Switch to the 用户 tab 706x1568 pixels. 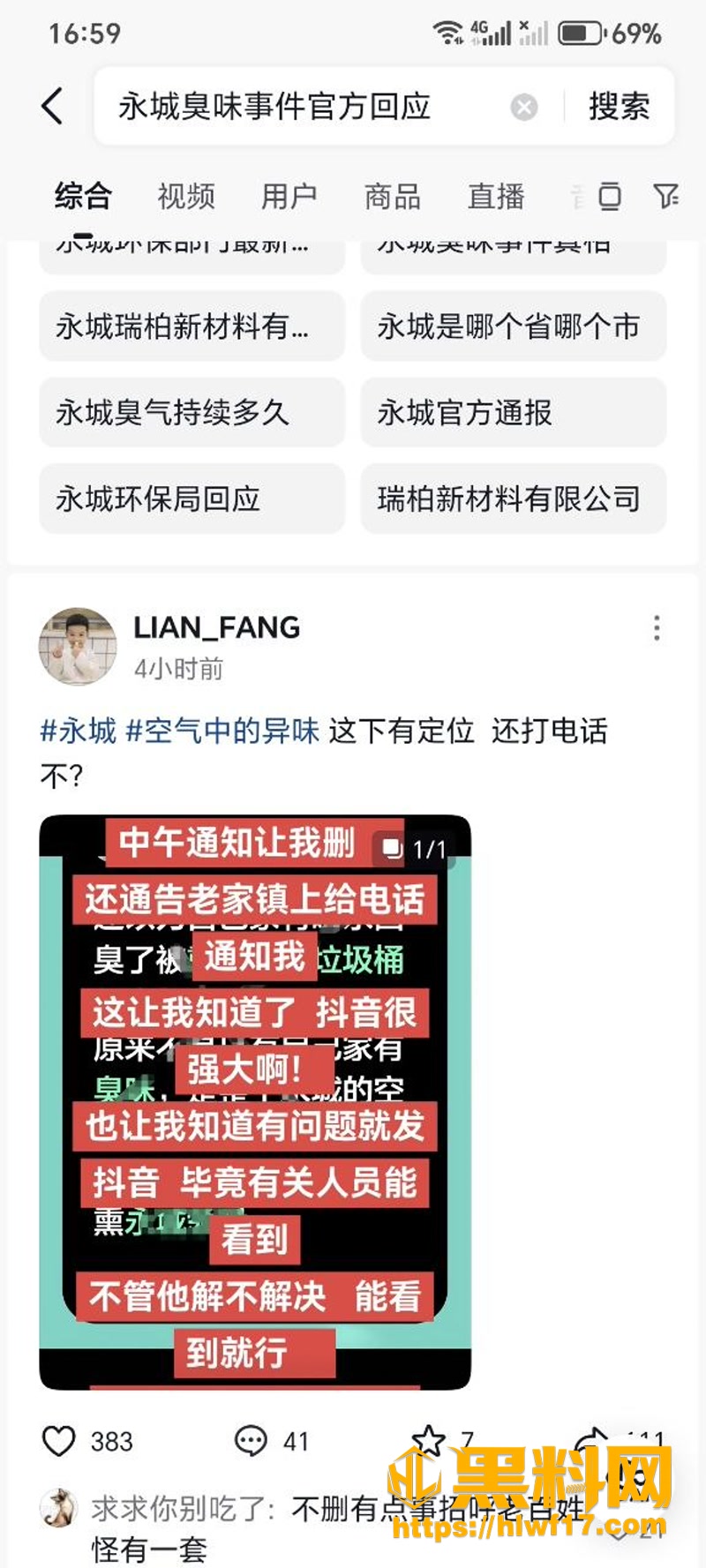(x=289, y=196)
